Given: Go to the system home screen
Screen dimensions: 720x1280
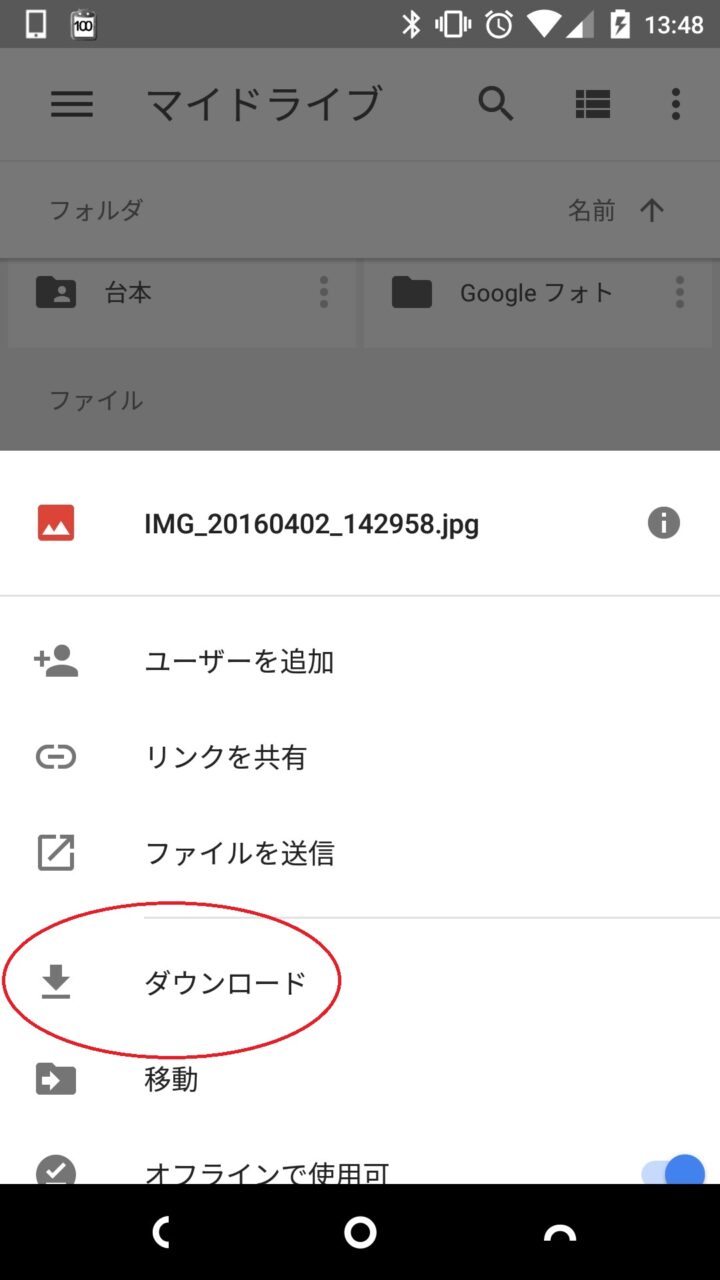Looking at the screenshot, I should click(x=360, y=1232).
